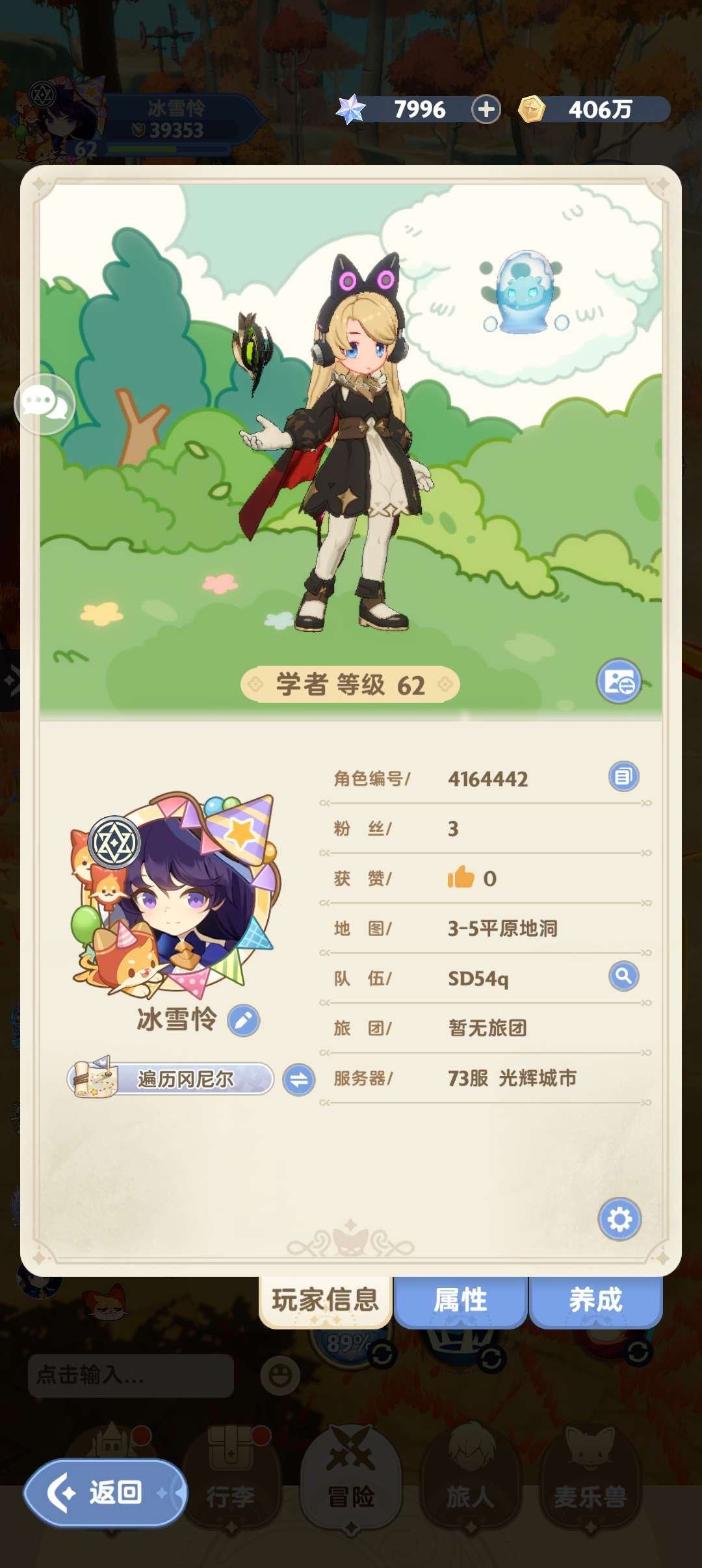Open the 养成 tab
Image resolution: width=702 pixels, height=1568 pixels.
click(595, 1301)
